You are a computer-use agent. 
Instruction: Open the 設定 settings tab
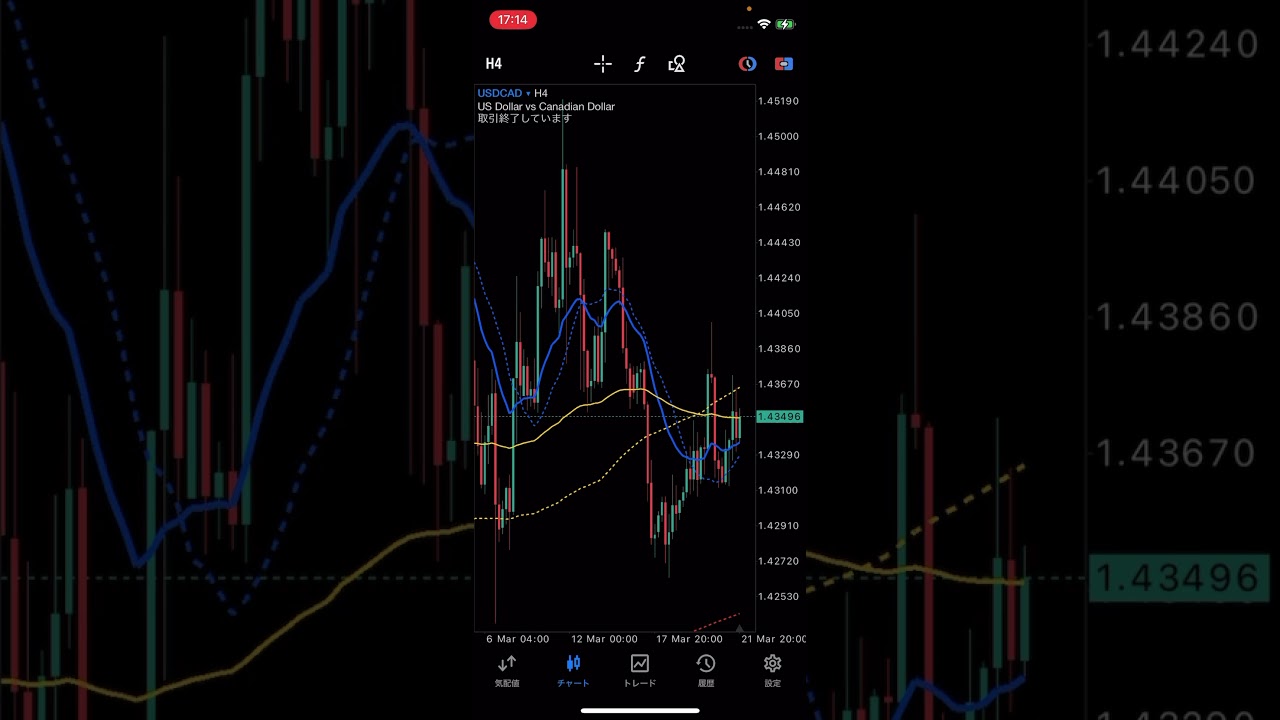point(772,670)
